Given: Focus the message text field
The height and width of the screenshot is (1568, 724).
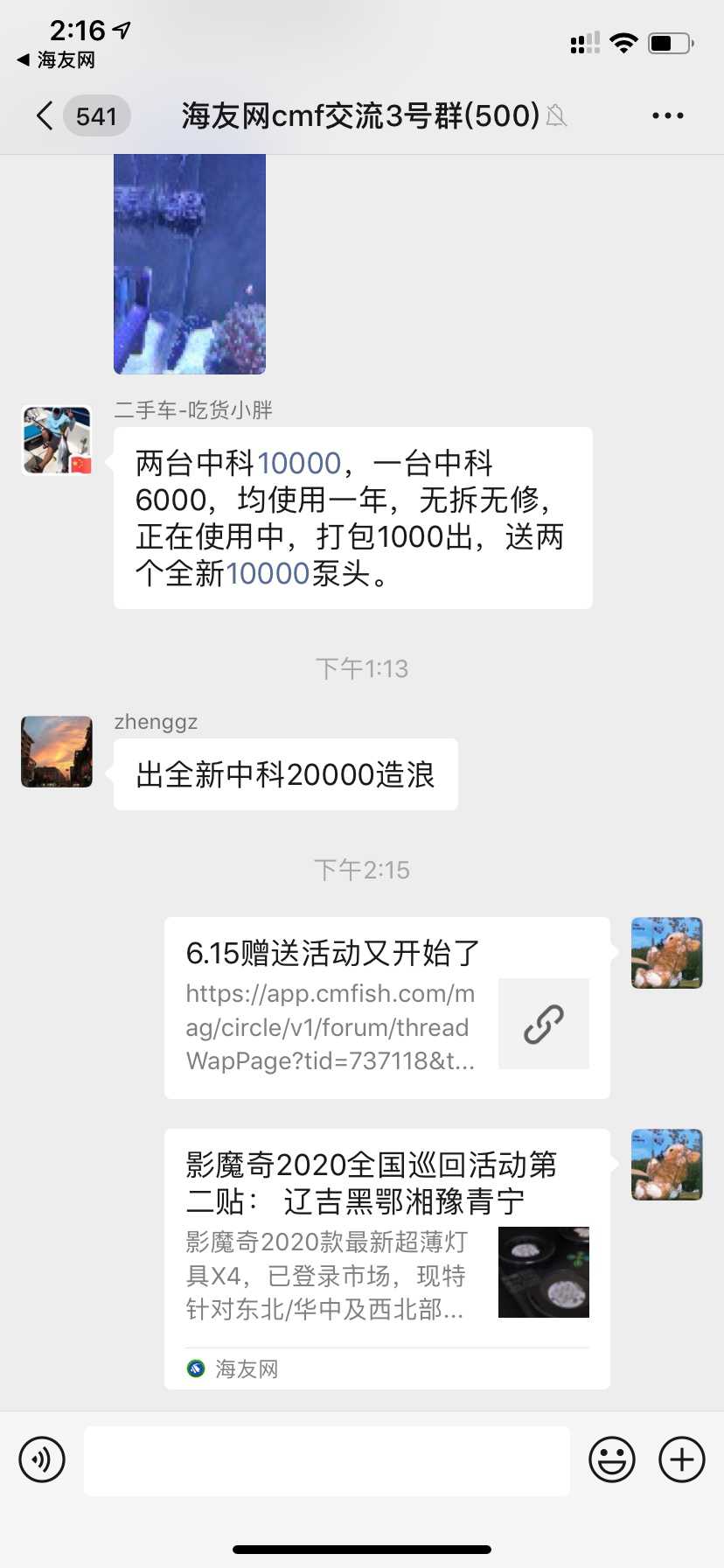Looking at the screenshot, I should (327, 1460).
